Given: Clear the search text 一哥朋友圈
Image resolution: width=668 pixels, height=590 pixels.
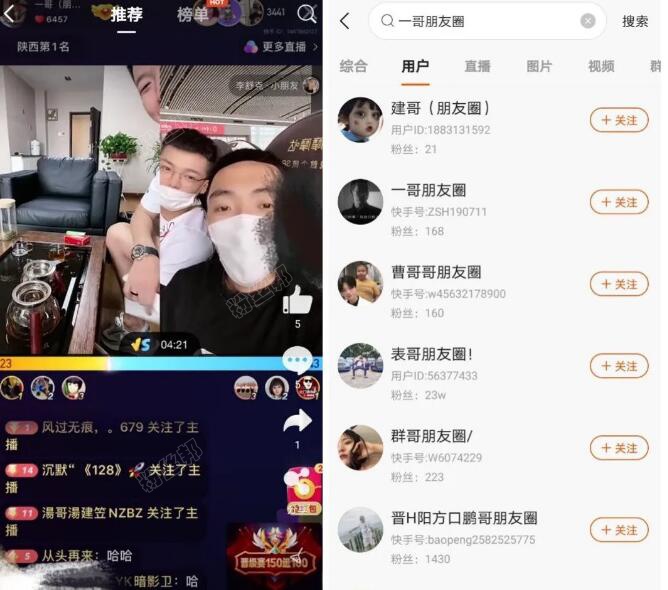Looking at the screenshot, I should click(588, 21).
